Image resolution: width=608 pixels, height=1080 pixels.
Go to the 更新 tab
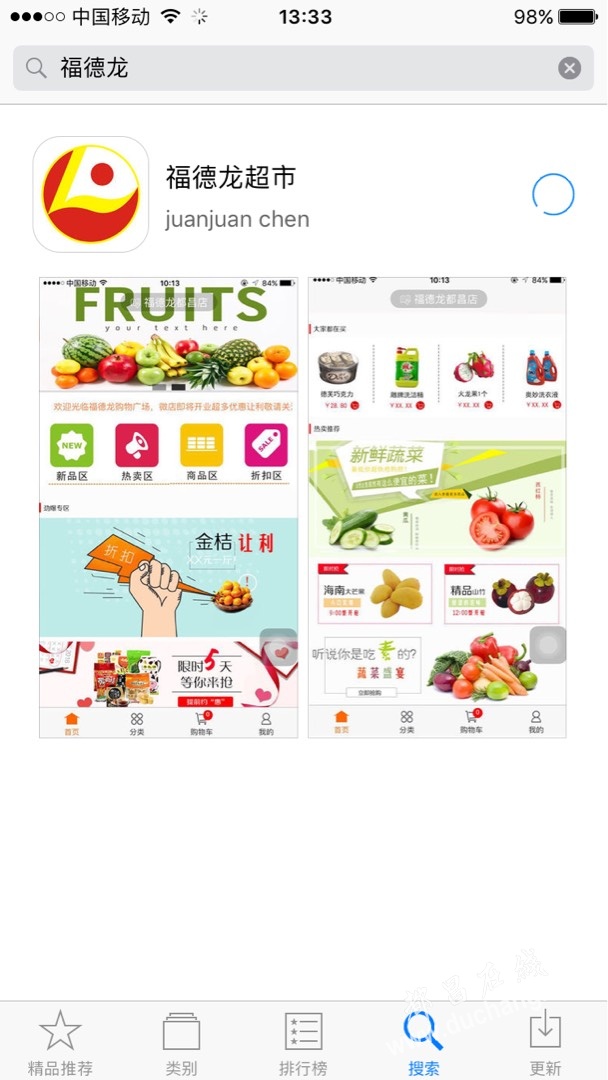click(x=545, y=1042)
